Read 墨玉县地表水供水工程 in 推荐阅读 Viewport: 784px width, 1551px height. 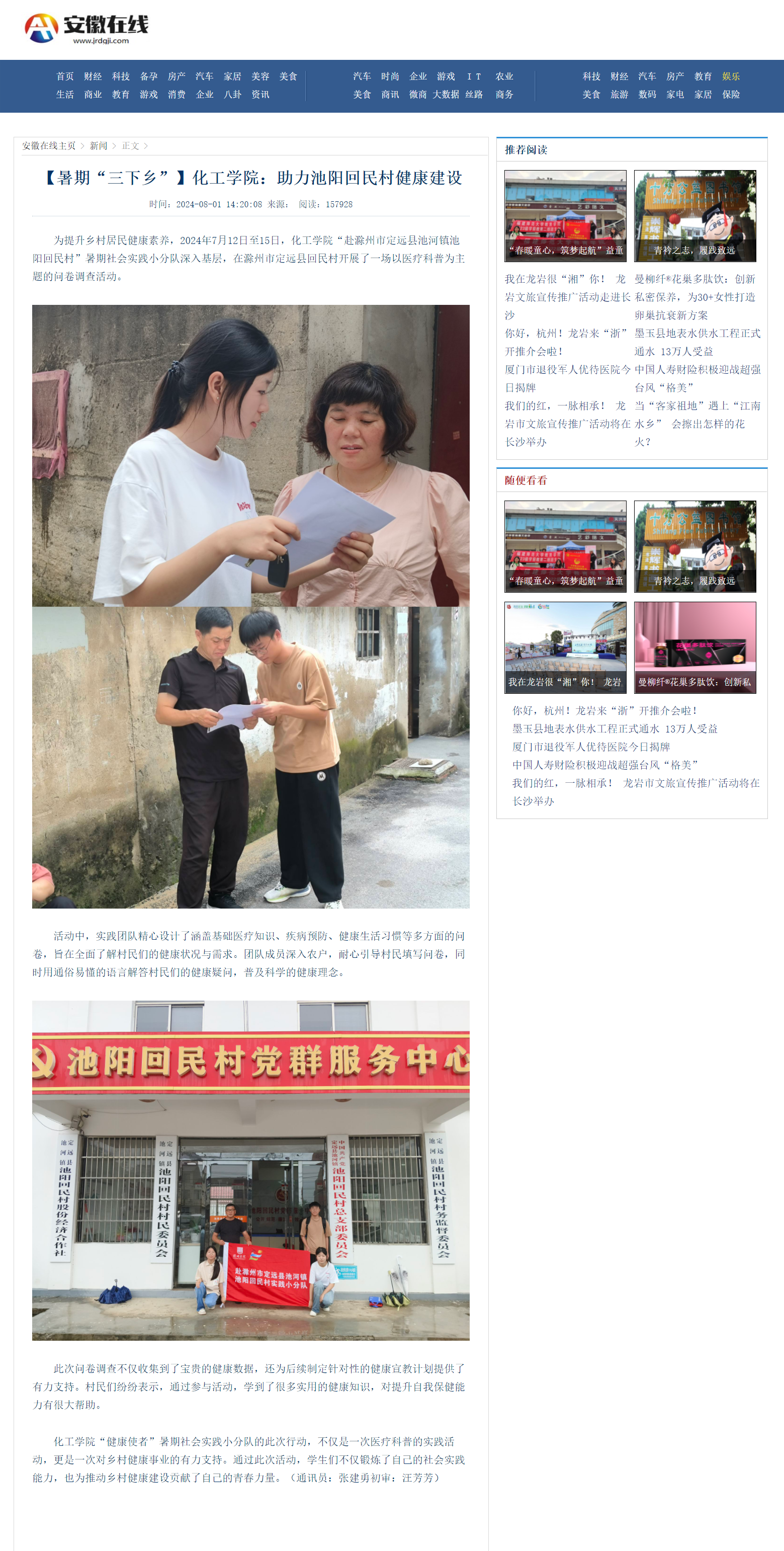click(697, 342)
